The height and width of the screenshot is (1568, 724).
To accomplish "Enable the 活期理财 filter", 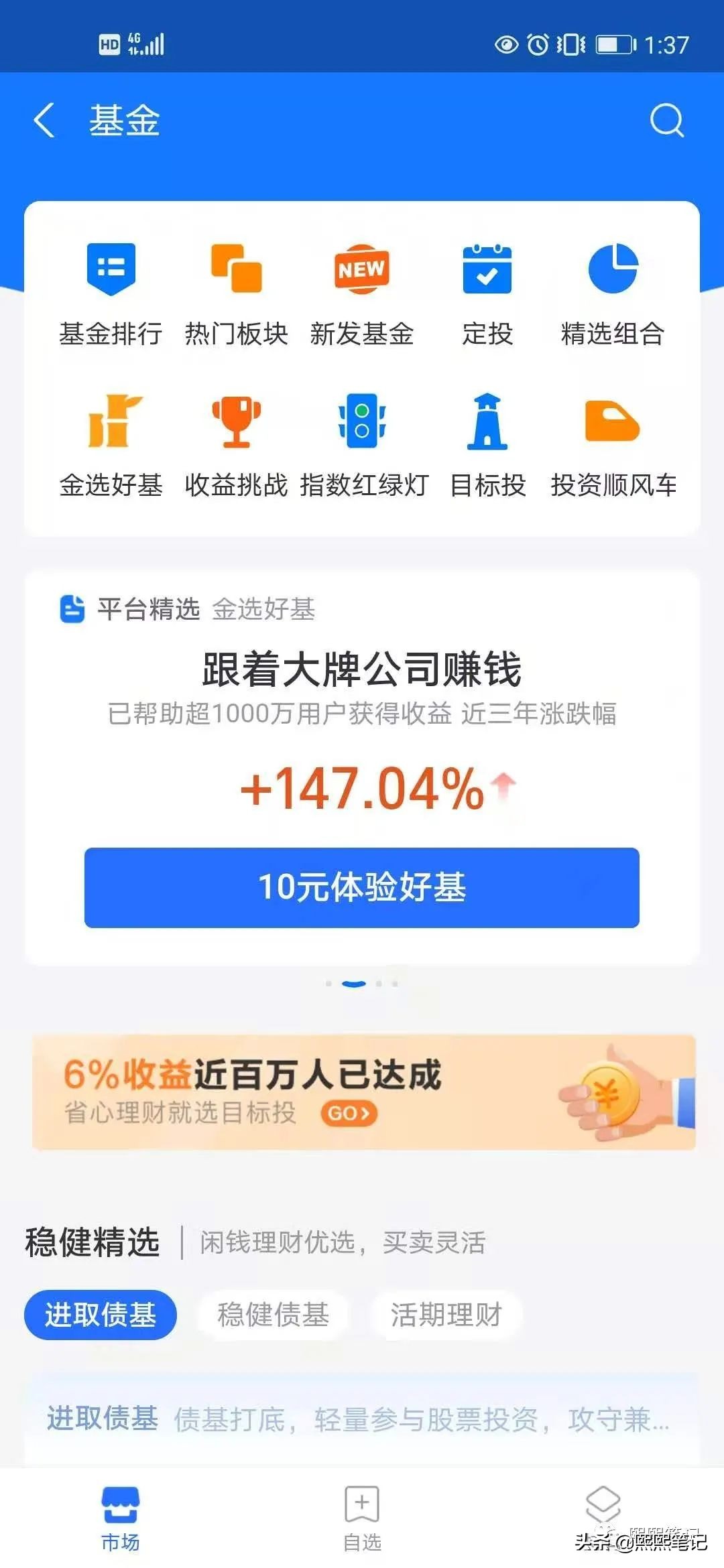I will [x=446, y=1315].
